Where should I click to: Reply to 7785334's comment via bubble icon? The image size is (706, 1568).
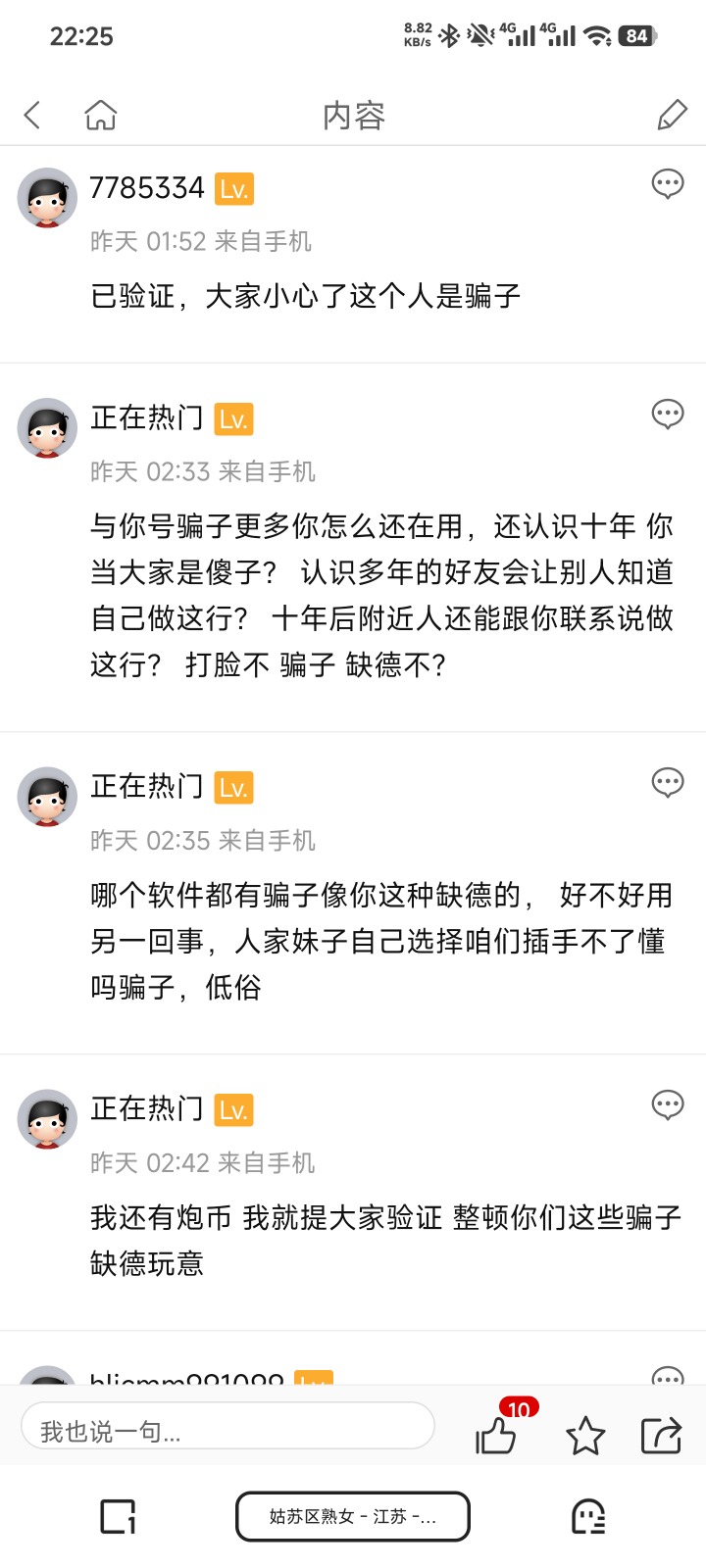[x=668, y=184]
